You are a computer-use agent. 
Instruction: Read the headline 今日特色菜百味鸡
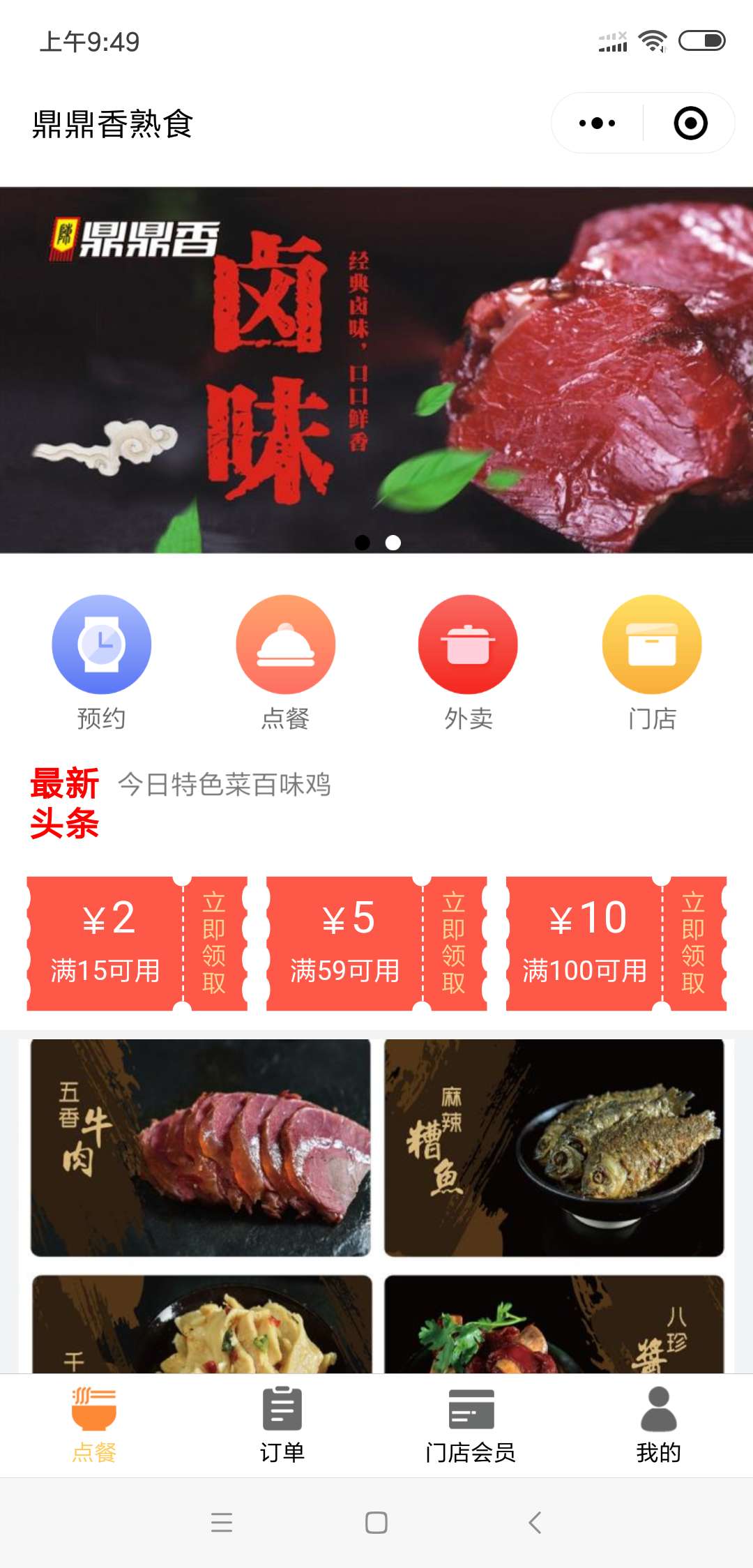click(225, 785)
